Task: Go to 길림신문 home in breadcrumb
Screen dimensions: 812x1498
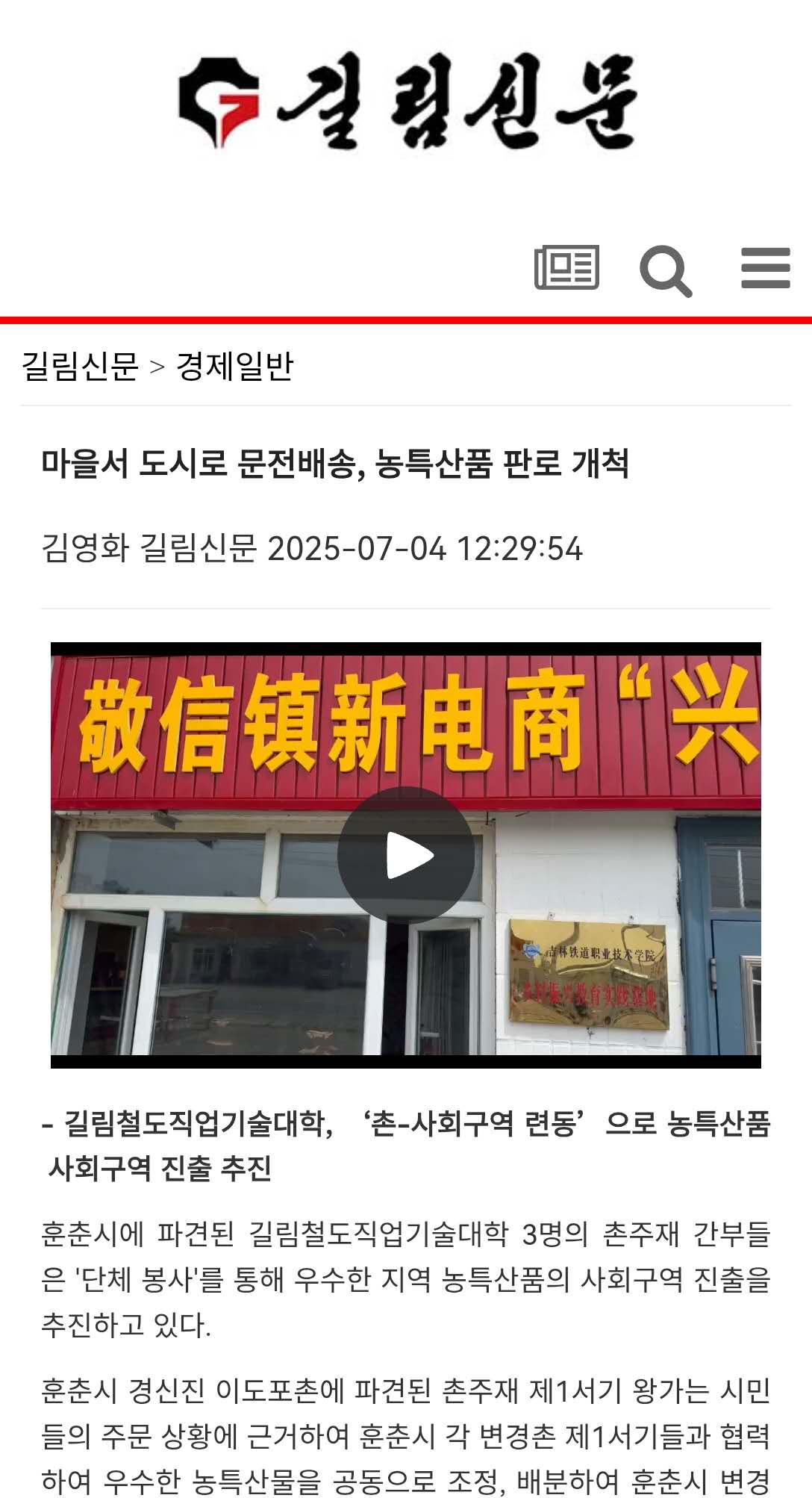Action: click(80, 367)
